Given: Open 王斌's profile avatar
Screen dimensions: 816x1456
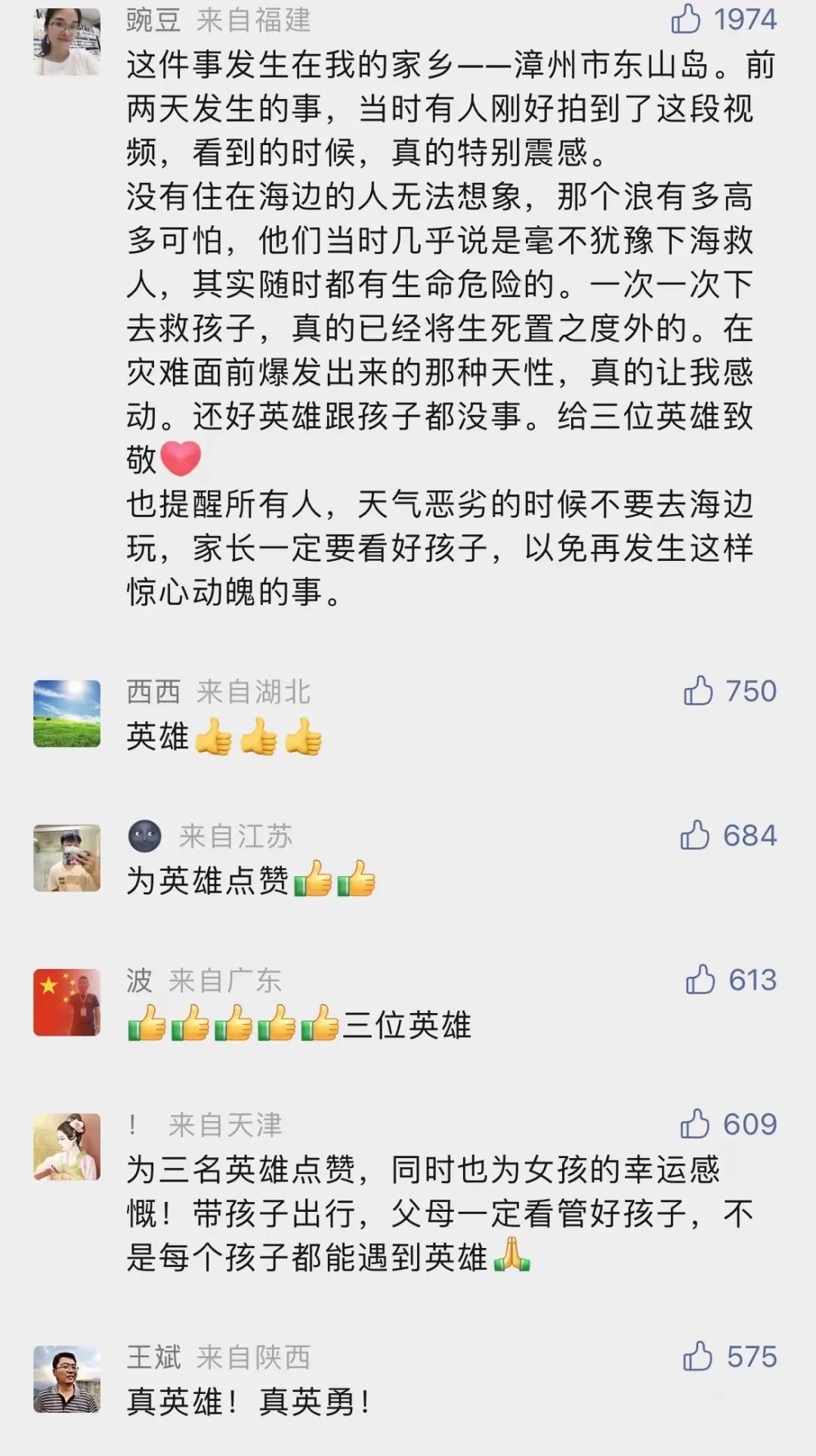Looking at the screenshot, I should 67,1379.
